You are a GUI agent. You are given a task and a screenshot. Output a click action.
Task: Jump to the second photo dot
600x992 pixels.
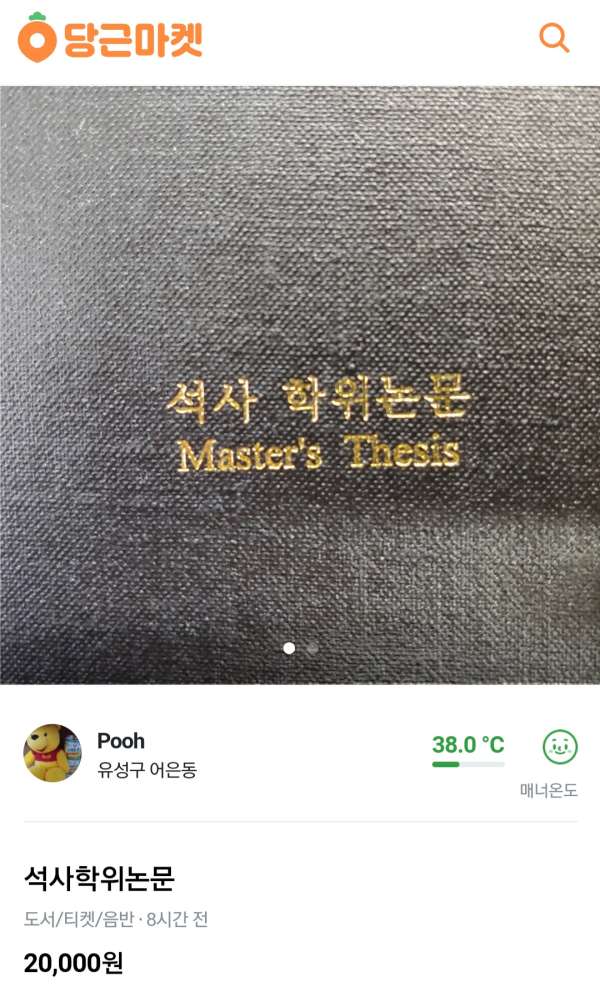coord(312,648)
